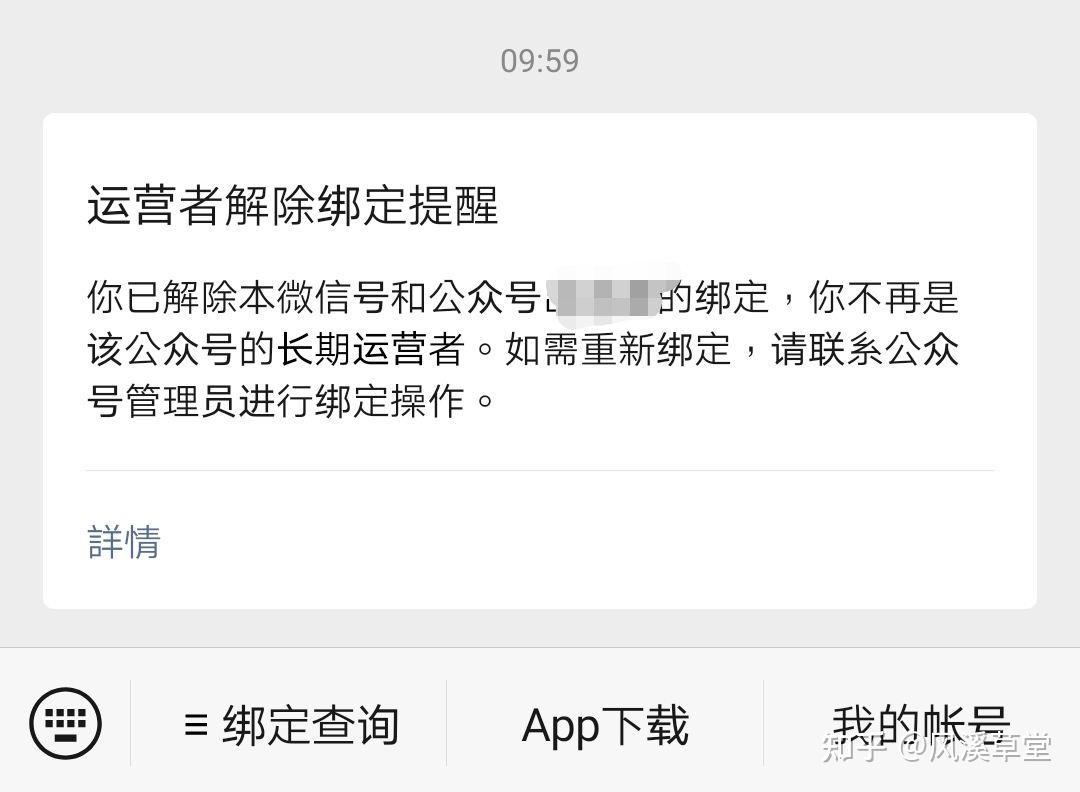This screenshot has height=792, width=1080.
Task: Open the 绑定查询 menu
Action: 290,725
